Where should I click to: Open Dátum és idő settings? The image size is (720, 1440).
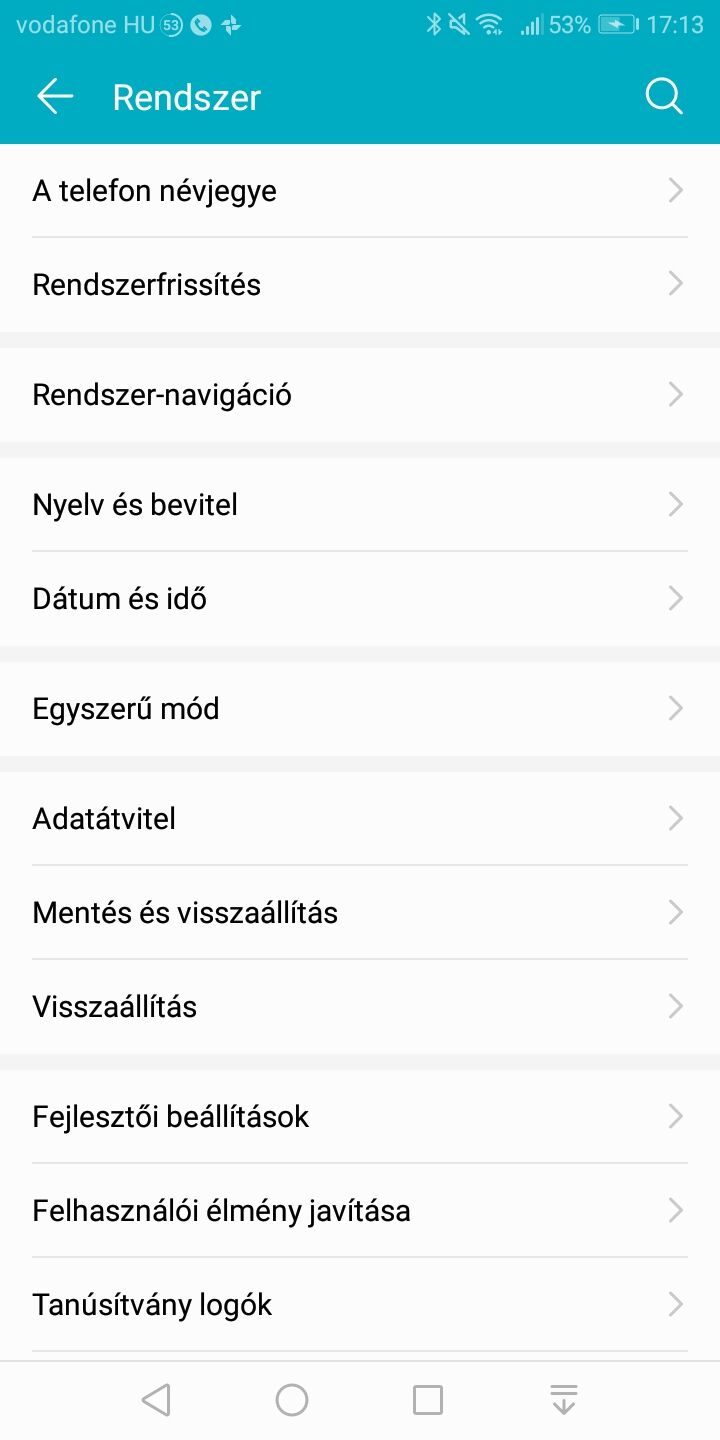(360, 599)
